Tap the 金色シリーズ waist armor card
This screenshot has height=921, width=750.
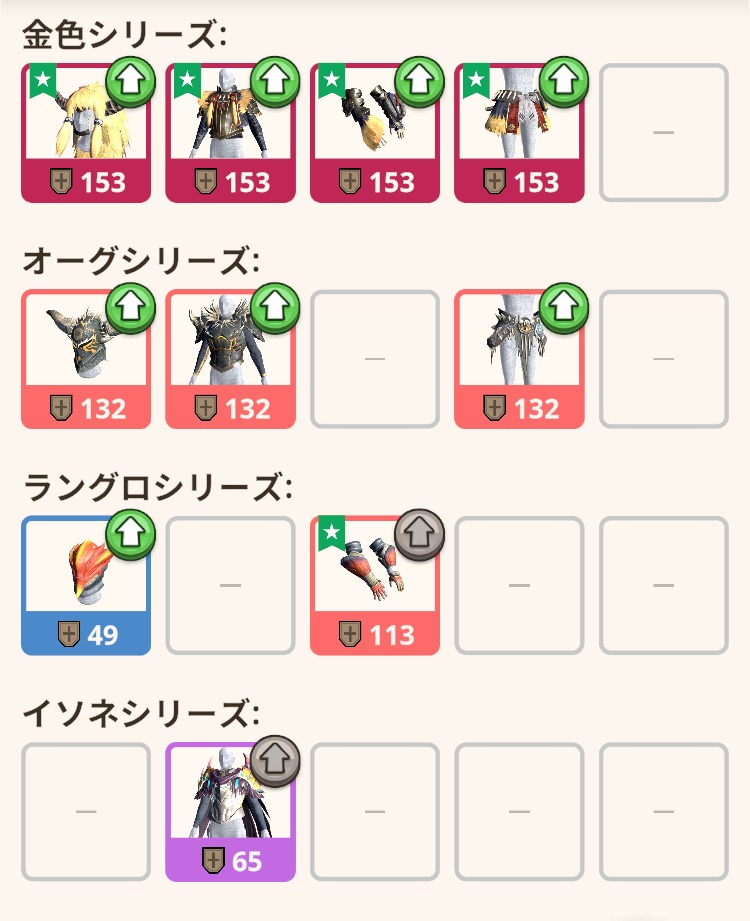click(x=519, y=134)
